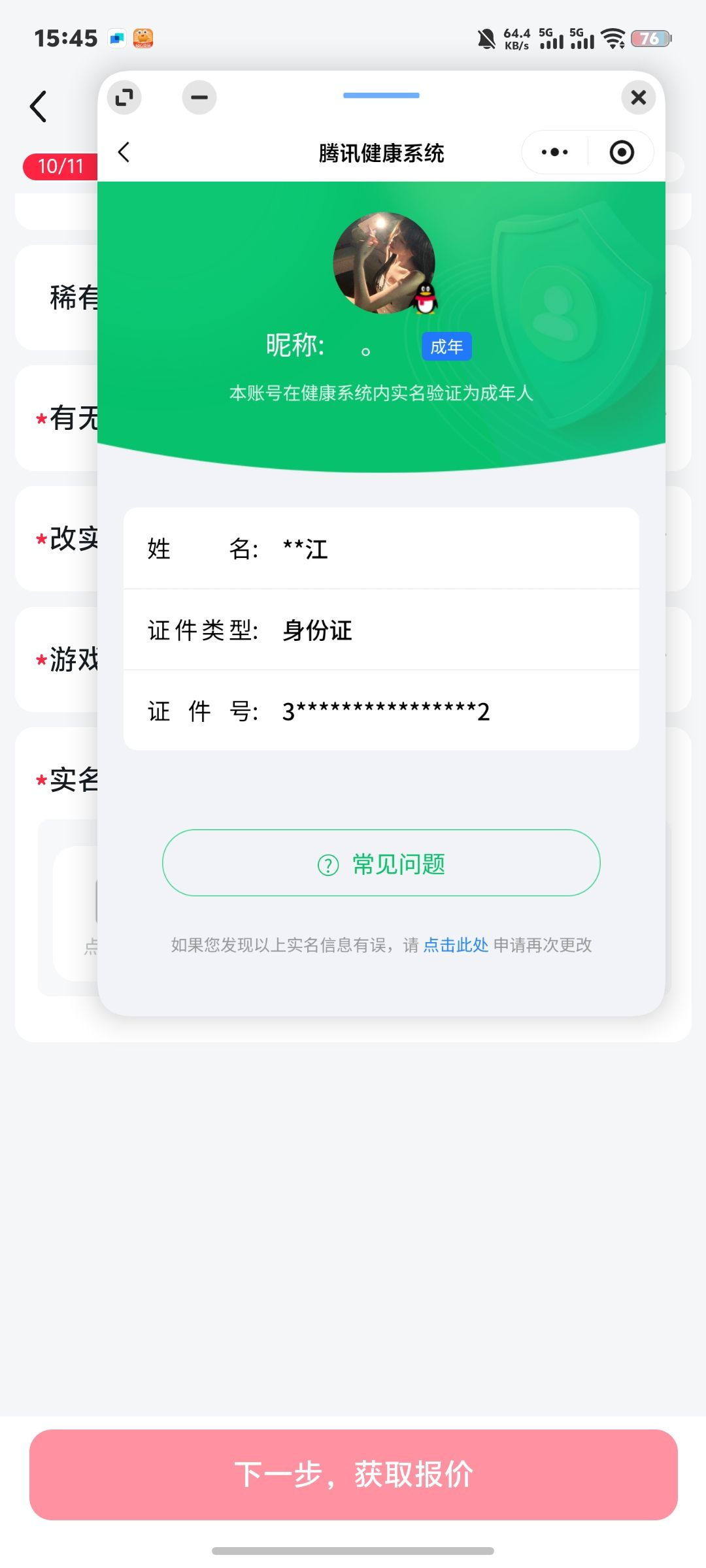Tap the blue drag handle above the sheet
The height and width of the screenshot is (1568, 706).
click(381, 95)
